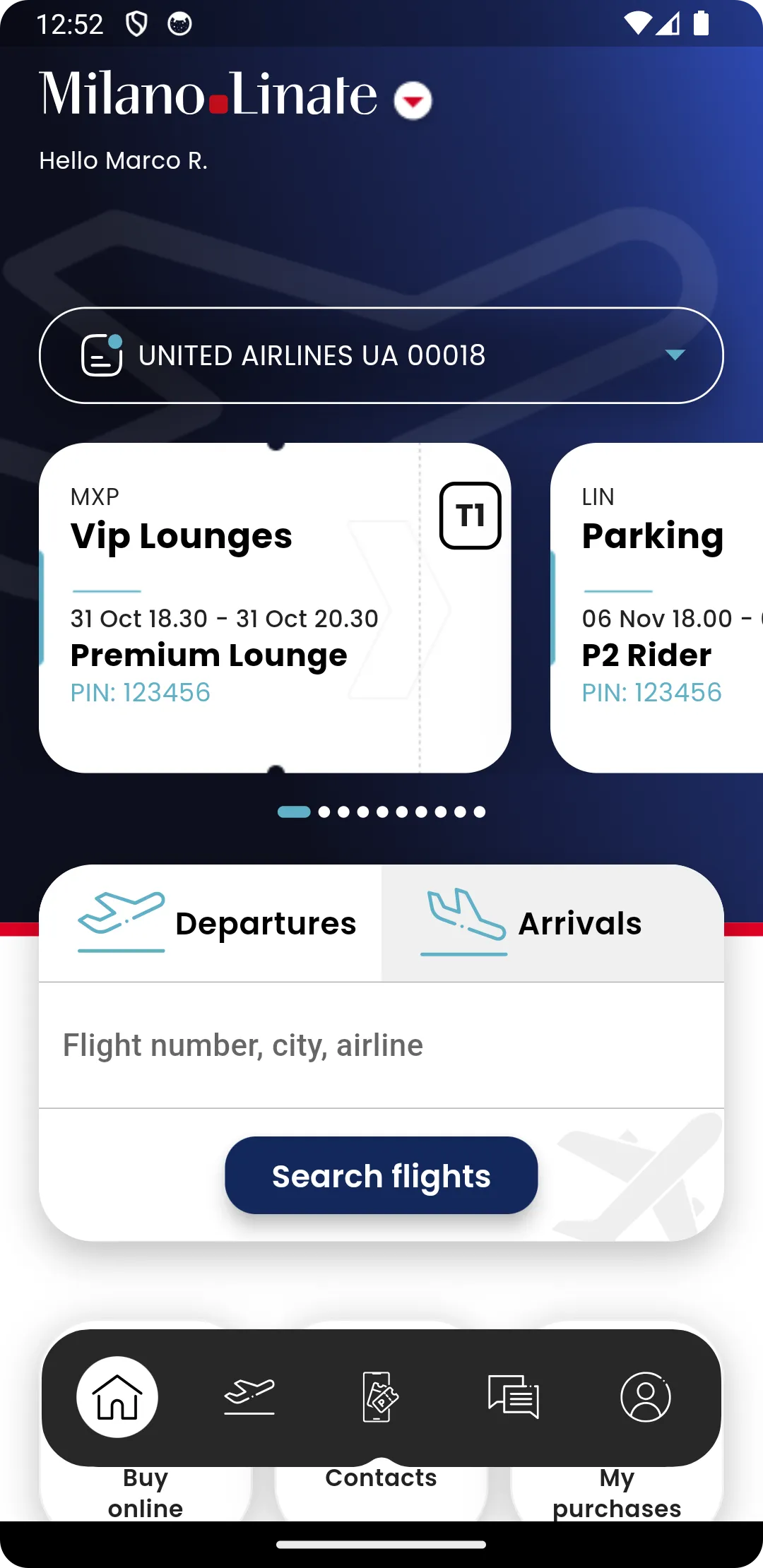Open the tickets tab with the phone icon
Screen dimensions: 763x1568
tap(380, 1397)
